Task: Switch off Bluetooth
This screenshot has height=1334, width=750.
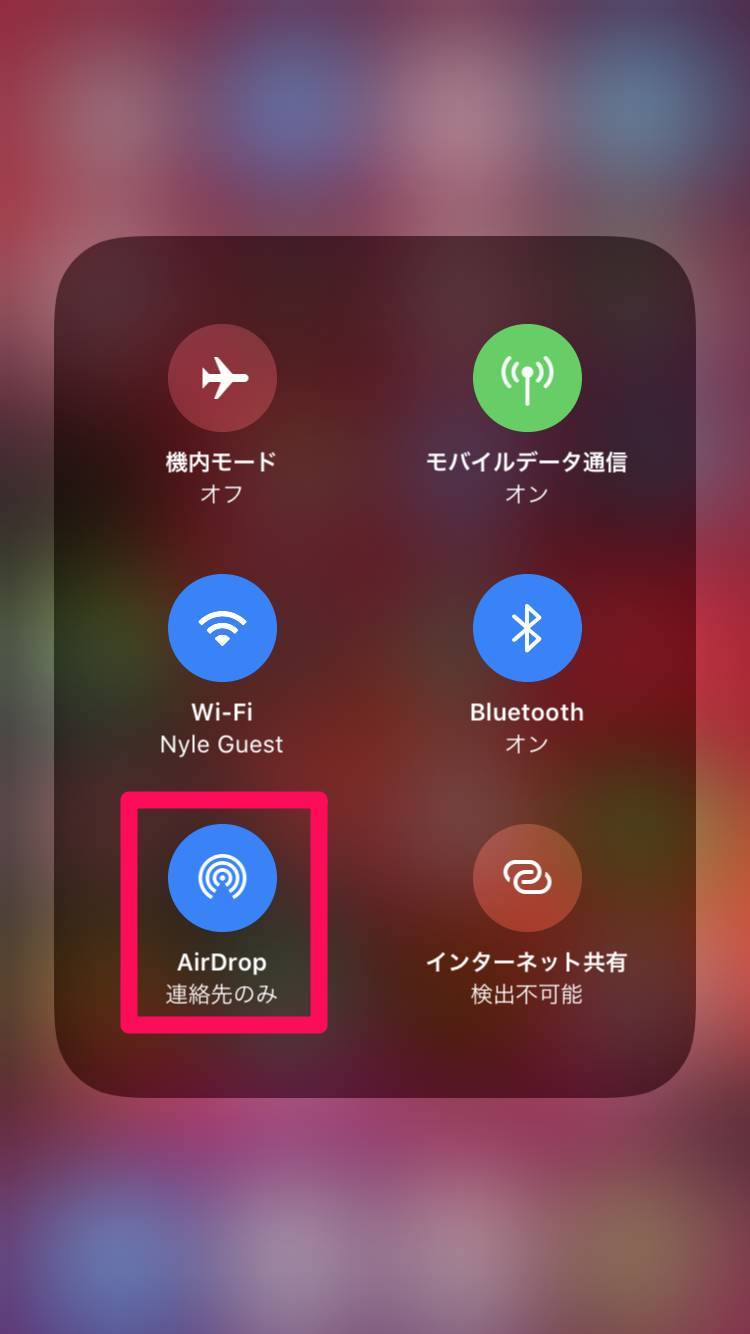Action: [x=527, y=628]
